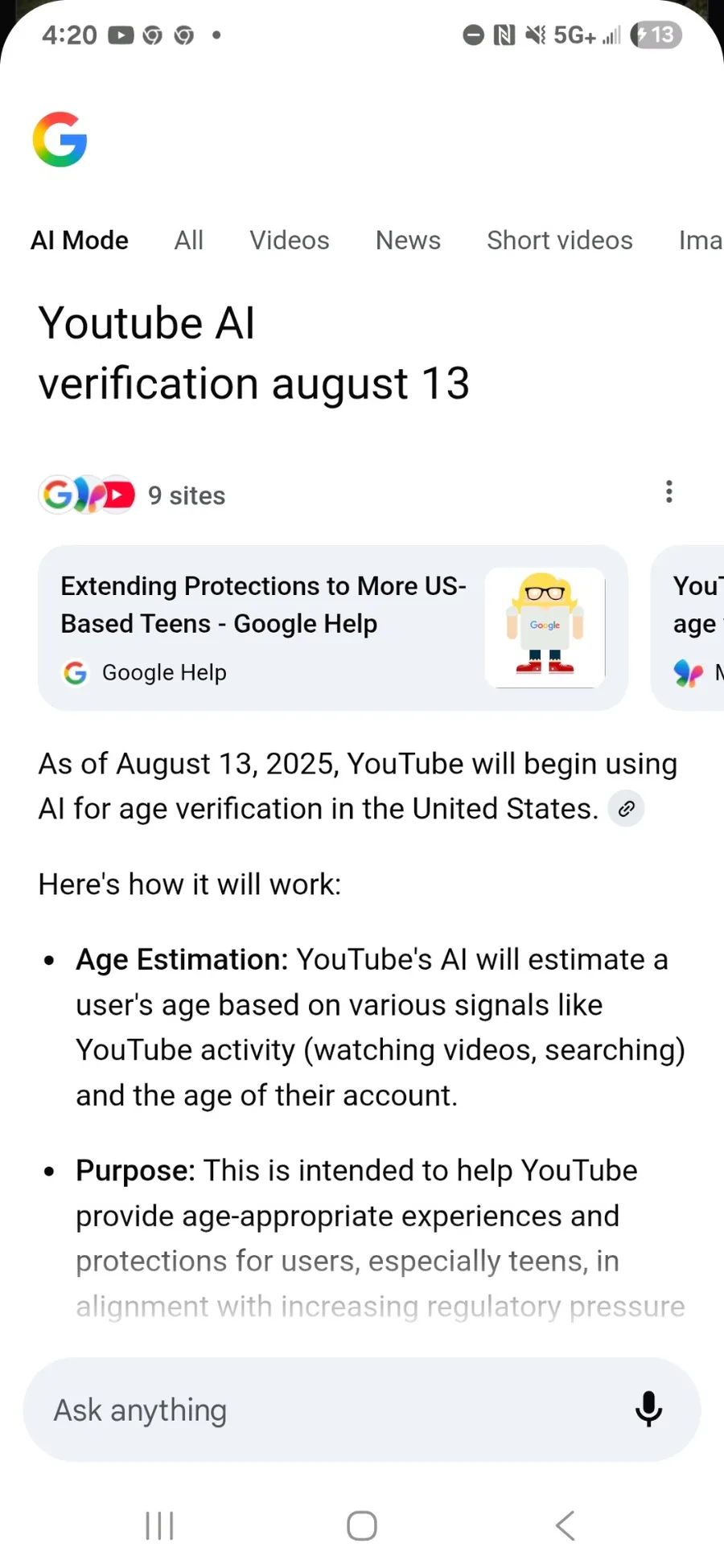The image size is (724, 1568).
Task: Start voice input with the microphone
Action: (x=648, y=1410)
